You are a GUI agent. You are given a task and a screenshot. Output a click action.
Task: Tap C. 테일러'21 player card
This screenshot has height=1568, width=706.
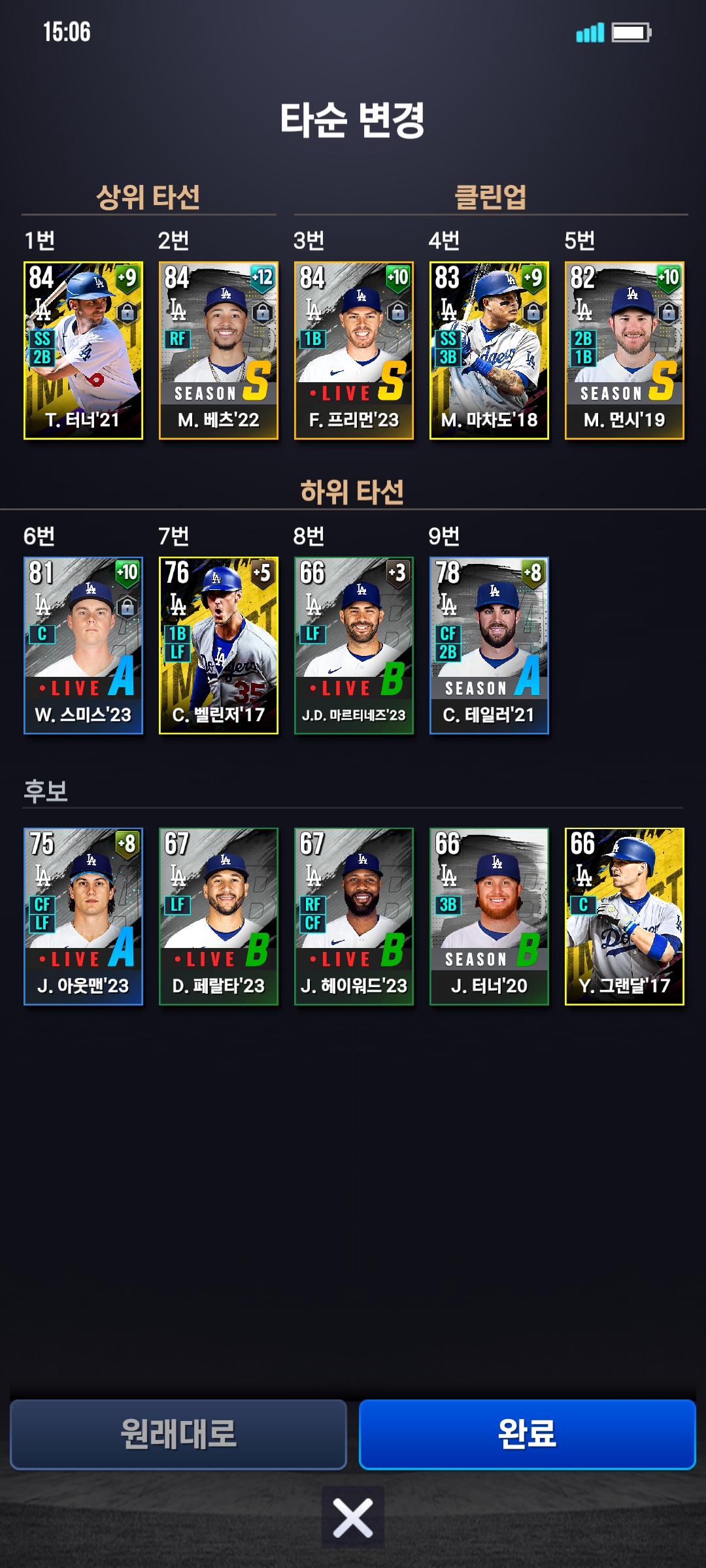pyautogui.click(x=489, y=645)
